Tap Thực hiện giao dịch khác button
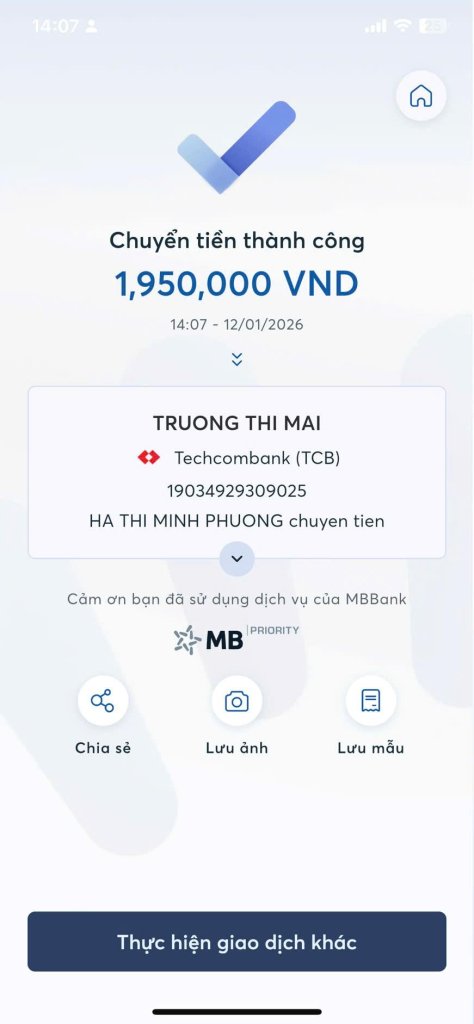 coord(237,942)
